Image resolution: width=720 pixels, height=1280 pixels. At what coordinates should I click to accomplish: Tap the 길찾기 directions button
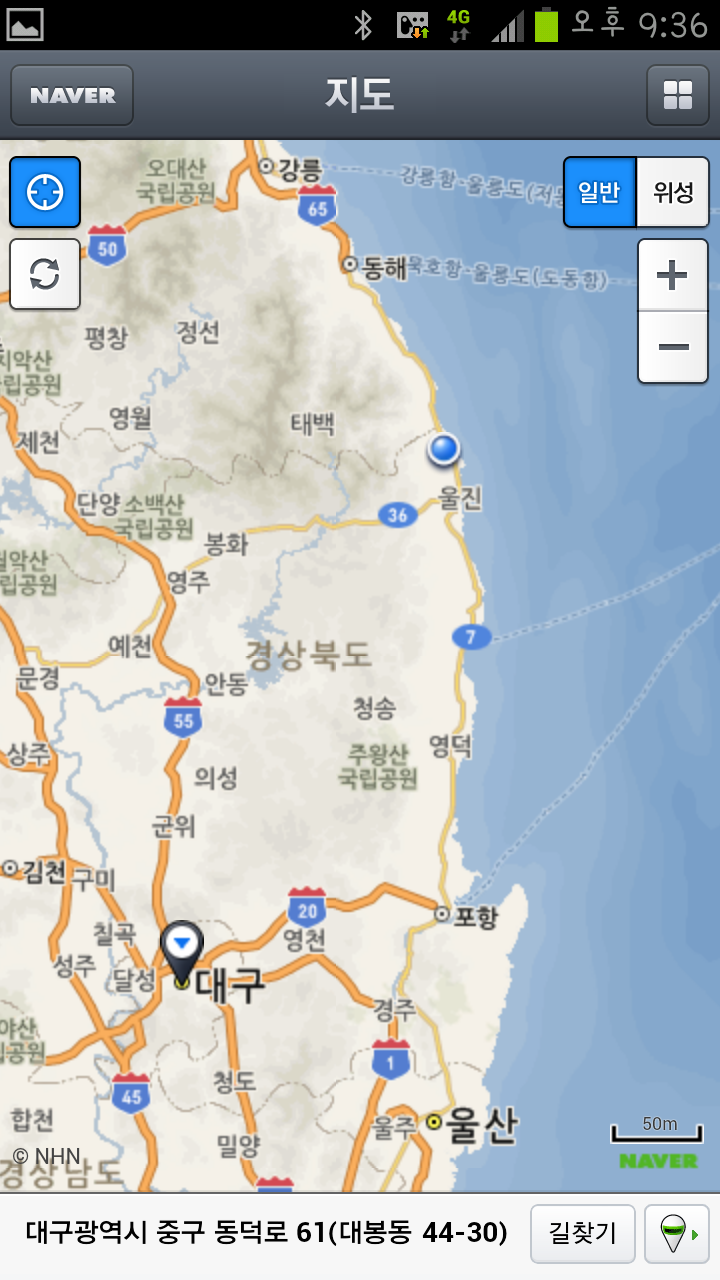point(583,1234)
